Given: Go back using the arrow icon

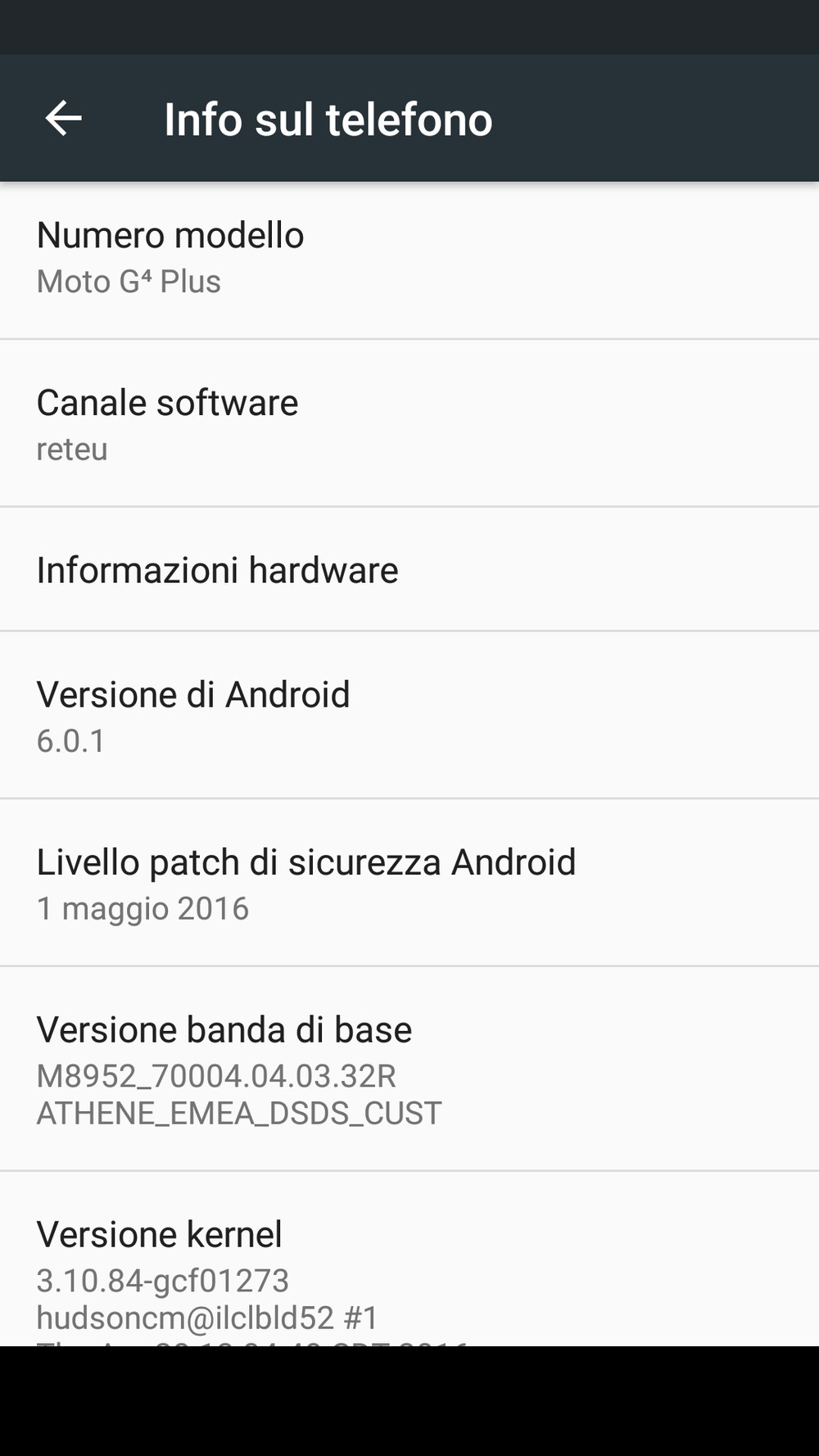Looking at the screenshot, I should pos(63,119).
